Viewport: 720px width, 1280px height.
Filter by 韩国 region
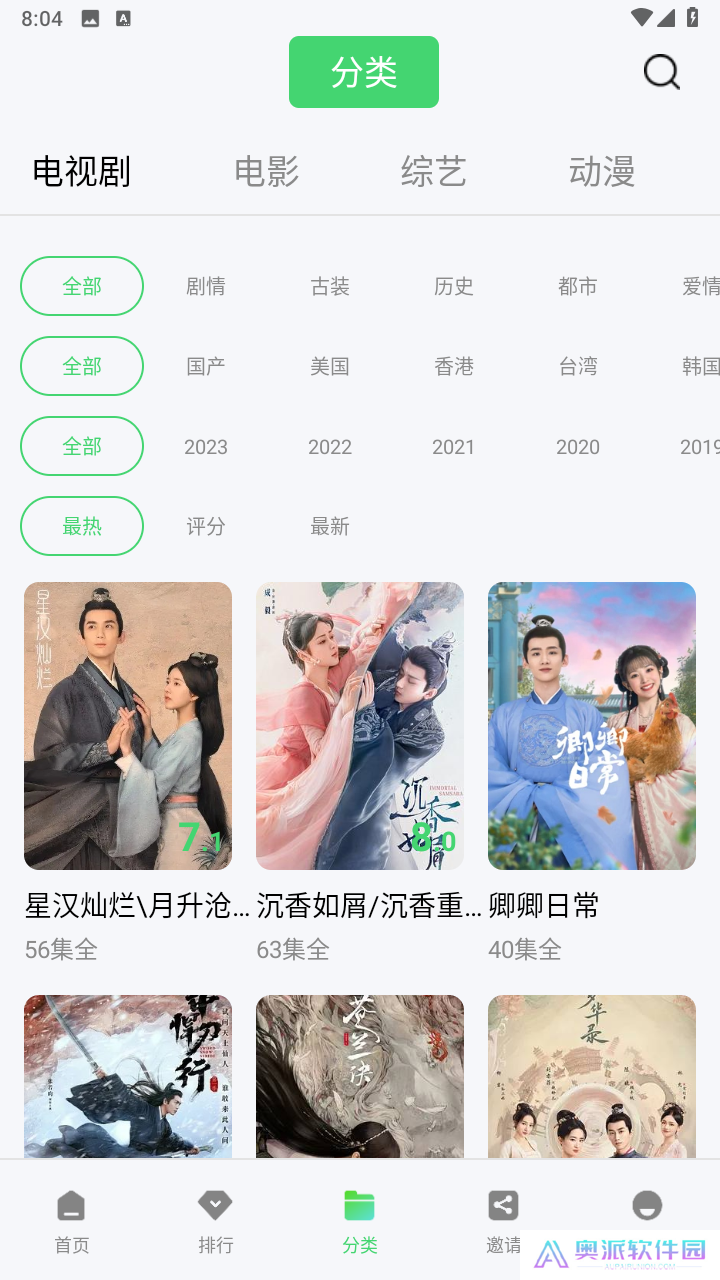click(704, 367)
